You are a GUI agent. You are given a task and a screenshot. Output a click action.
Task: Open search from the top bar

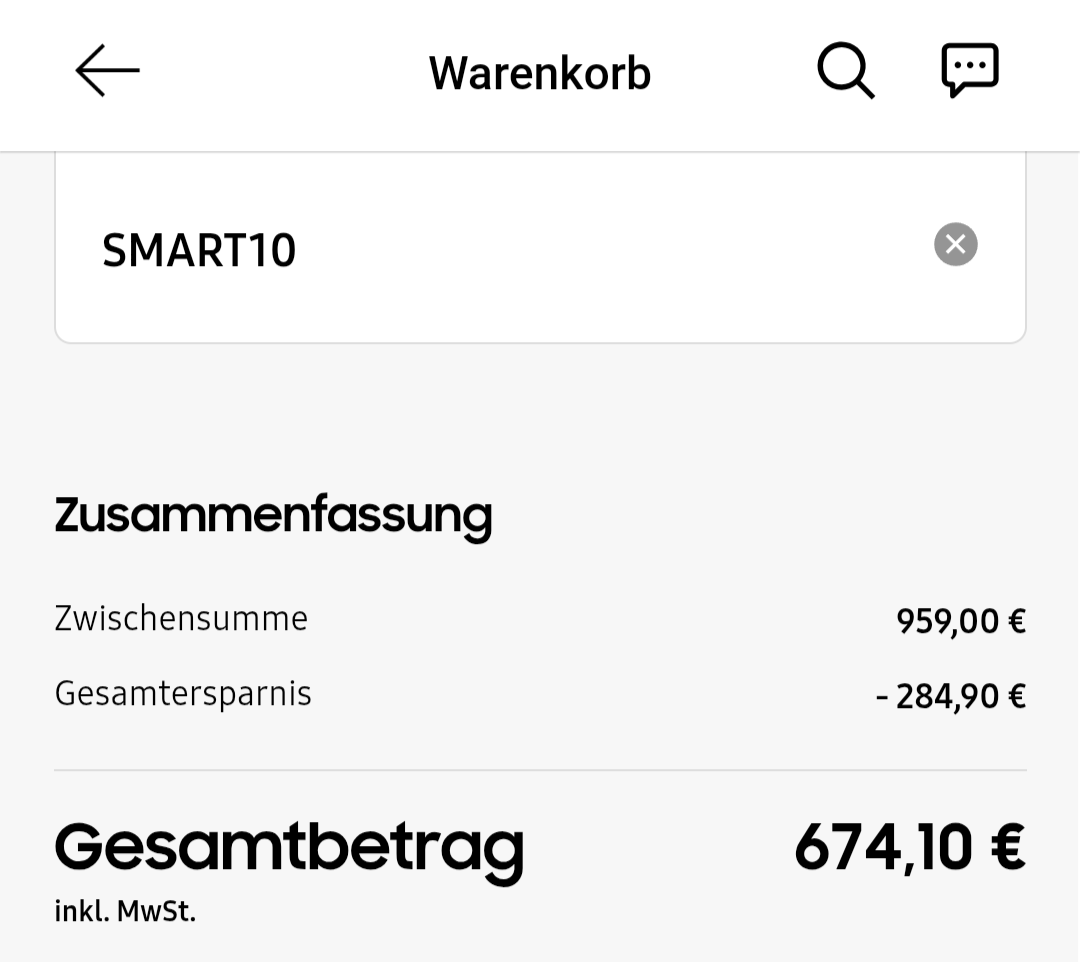(846, 71)
